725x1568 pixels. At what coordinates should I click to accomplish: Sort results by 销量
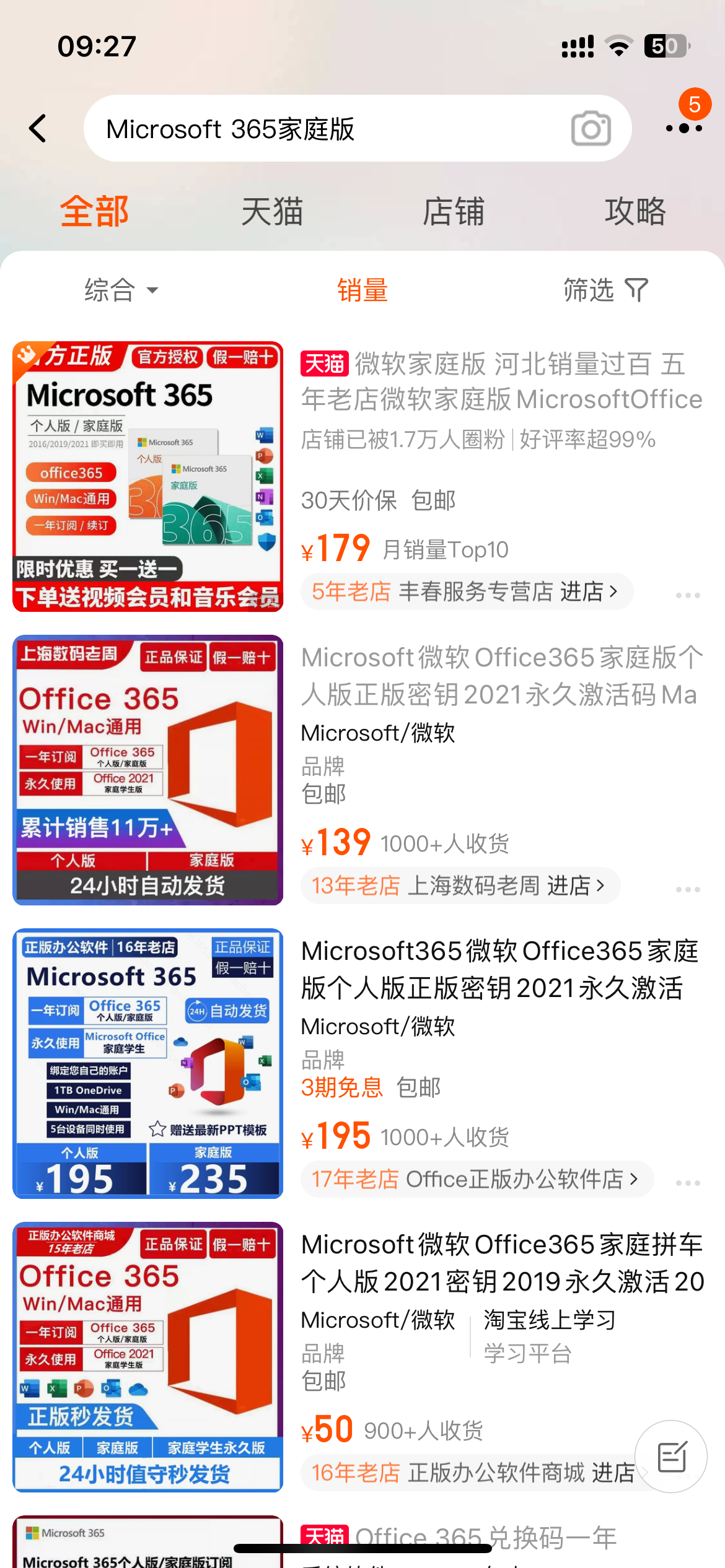point(362,290)
